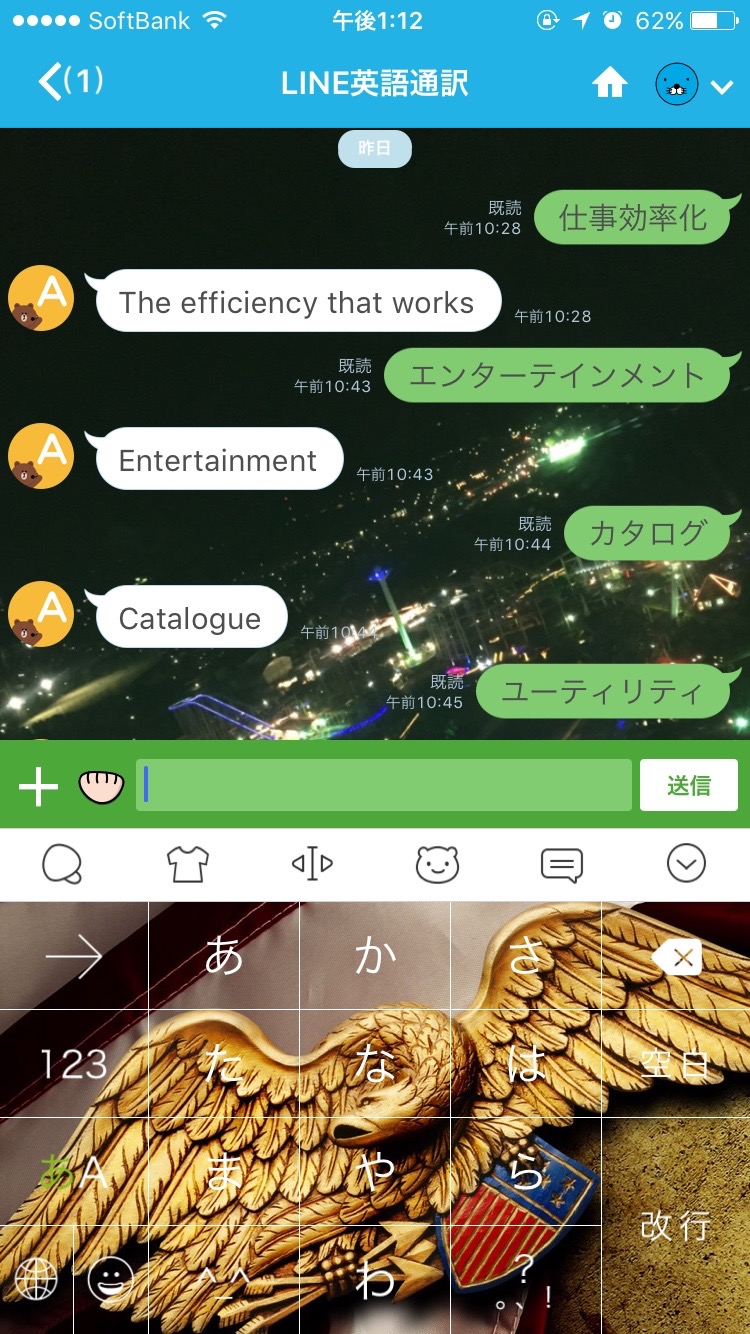750x1334 pixels.
Task: Toggle kana input with the あA key
Action: [x=75, y=1170]
